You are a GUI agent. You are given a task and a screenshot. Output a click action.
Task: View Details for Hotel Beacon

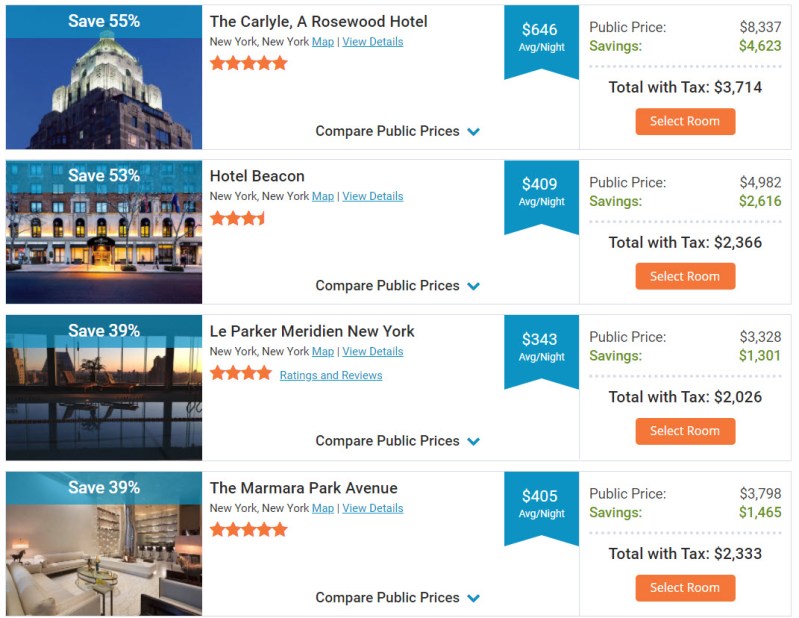(372, 196)
